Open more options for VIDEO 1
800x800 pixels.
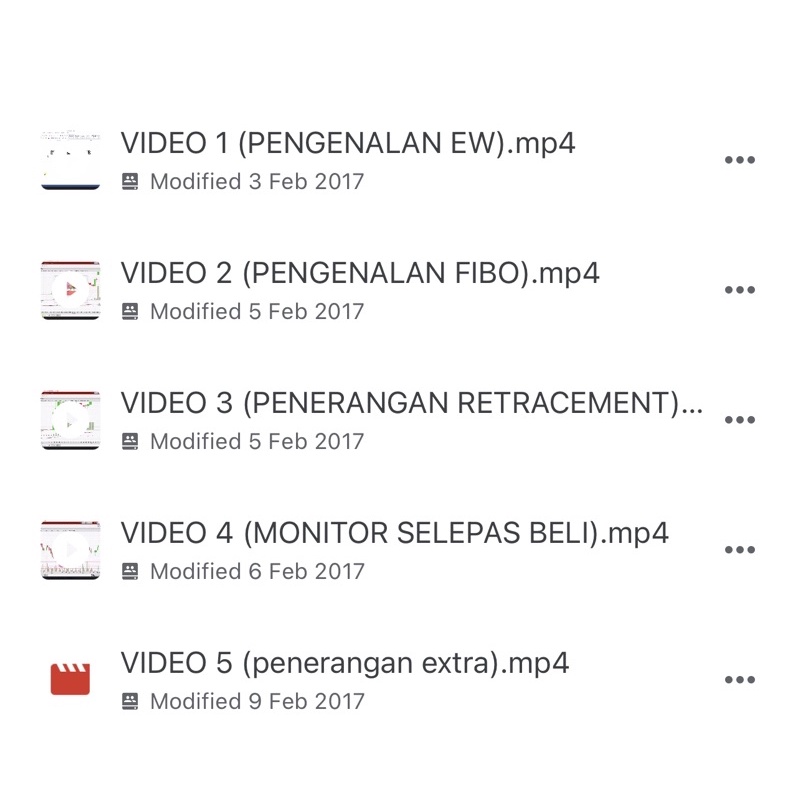point(739,160)
